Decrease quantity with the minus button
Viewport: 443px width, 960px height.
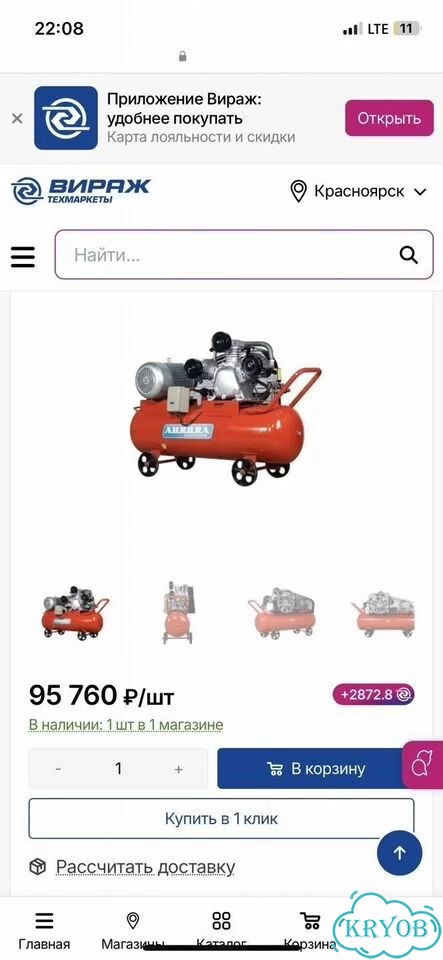[x=58, y=769]
